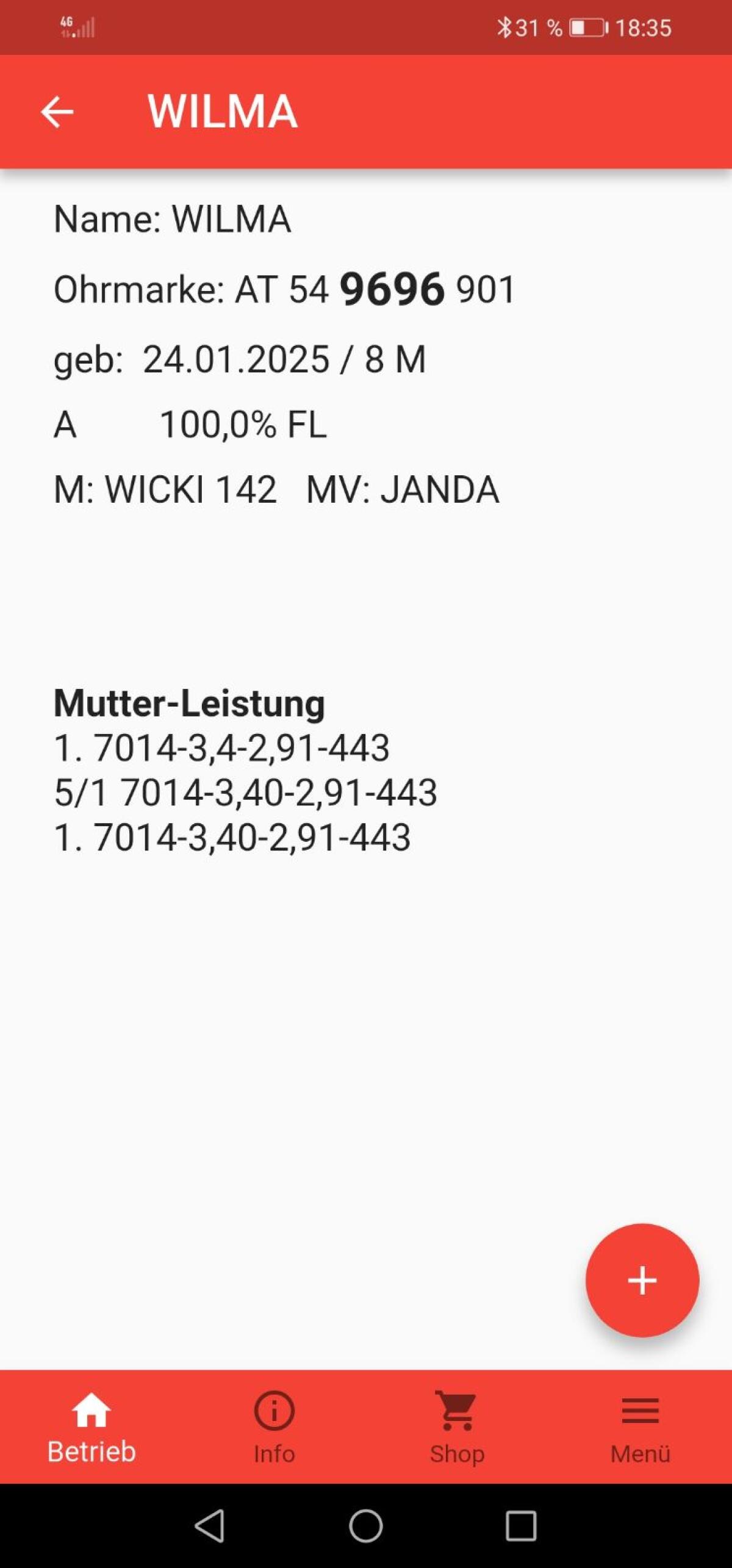Image resolution: width=732 pixels, height=1568 pixels.
Task: Open the Menü tab
Action: [640, 1428]
